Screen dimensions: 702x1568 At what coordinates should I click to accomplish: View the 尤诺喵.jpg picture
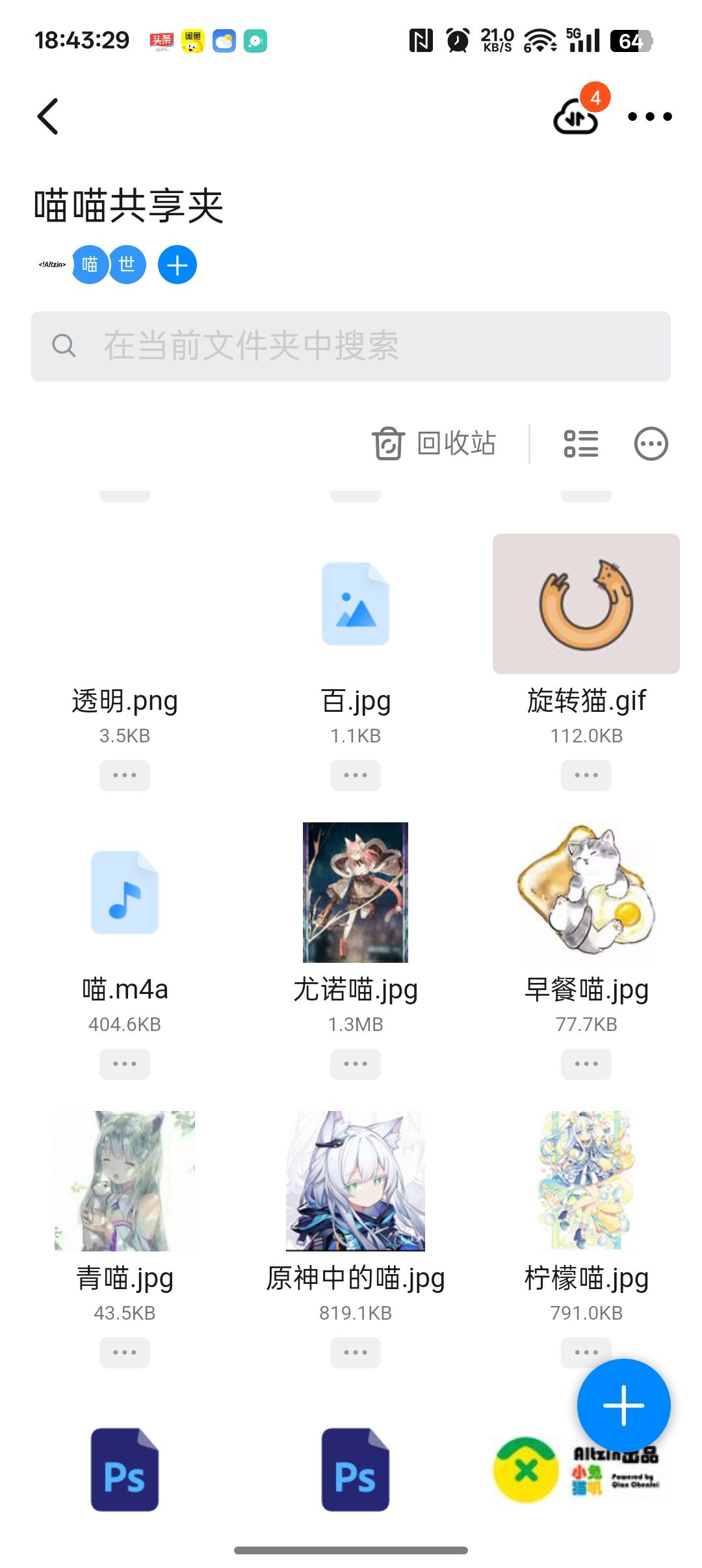(x=356, y=892)
